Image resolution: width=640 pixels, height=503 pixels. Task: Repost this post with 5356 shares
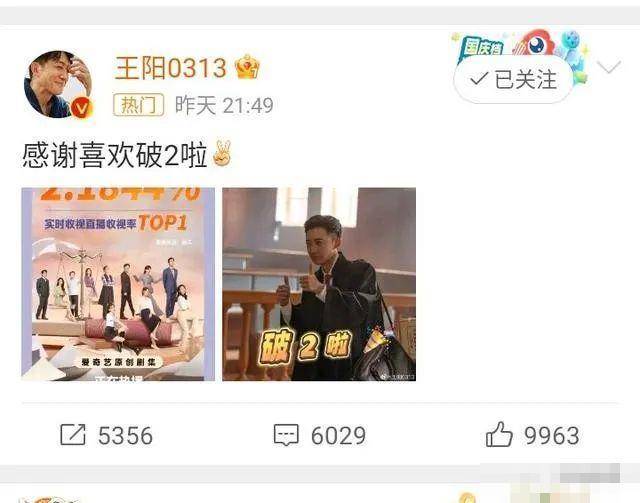point(106,435)
